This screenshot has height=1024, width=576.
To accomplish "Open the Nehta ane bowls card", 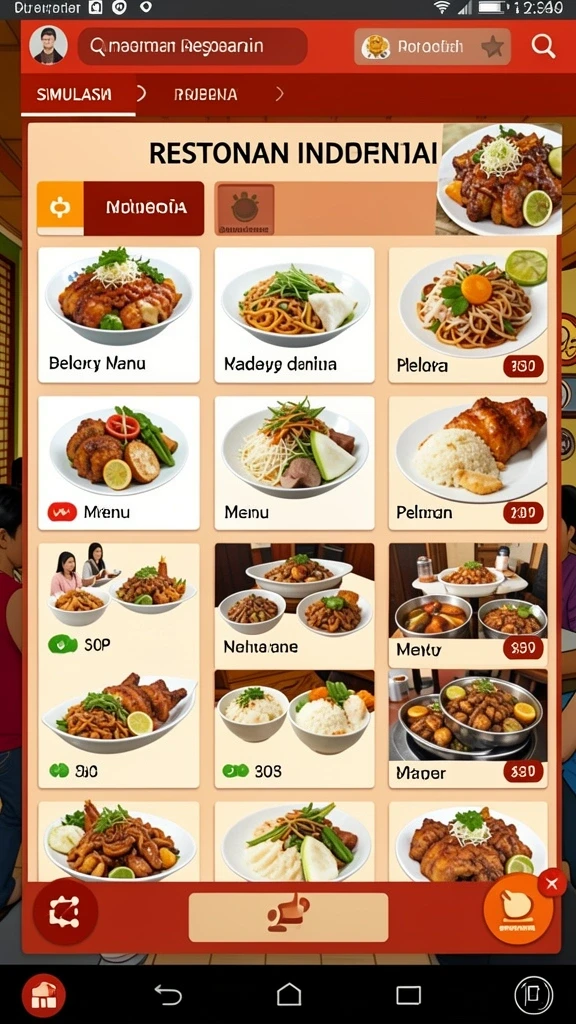I will tap(295, 601).
